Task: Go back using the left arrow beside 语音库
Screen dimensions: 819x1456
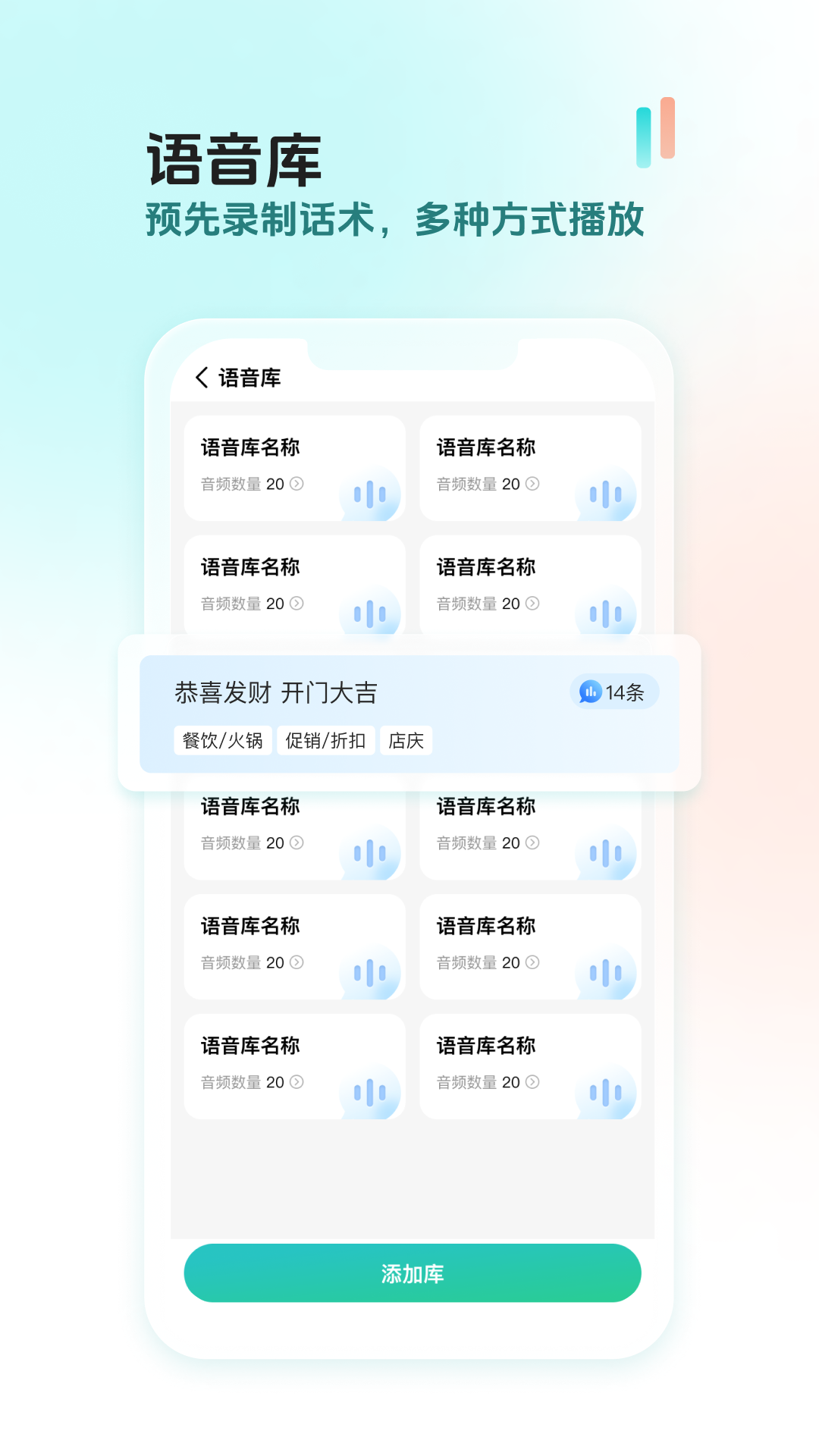Action: pyautogui.click(x=201, y=377)
